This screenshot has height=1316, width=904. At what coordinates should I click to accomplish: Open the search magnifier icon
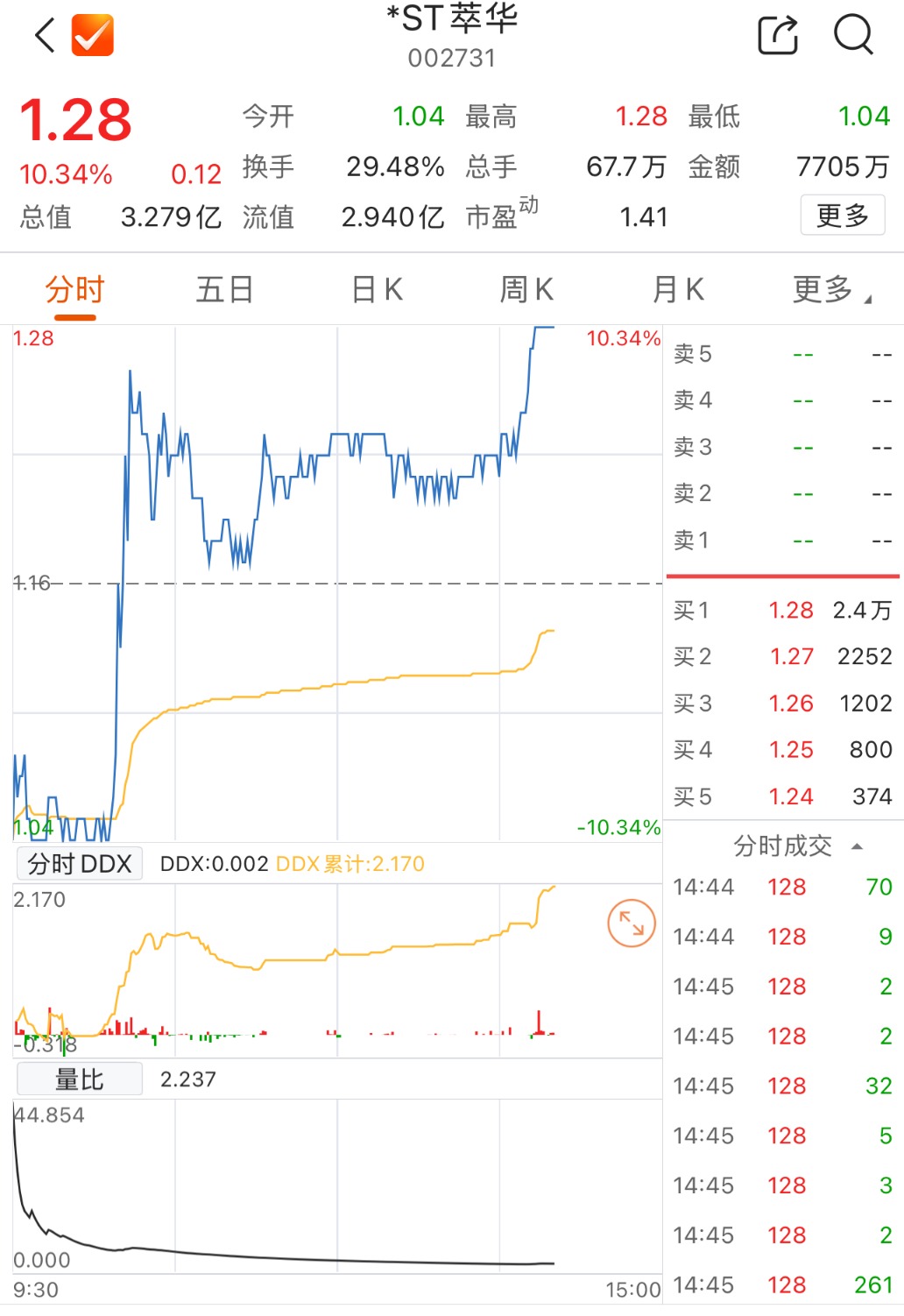[x=853, y=35]
